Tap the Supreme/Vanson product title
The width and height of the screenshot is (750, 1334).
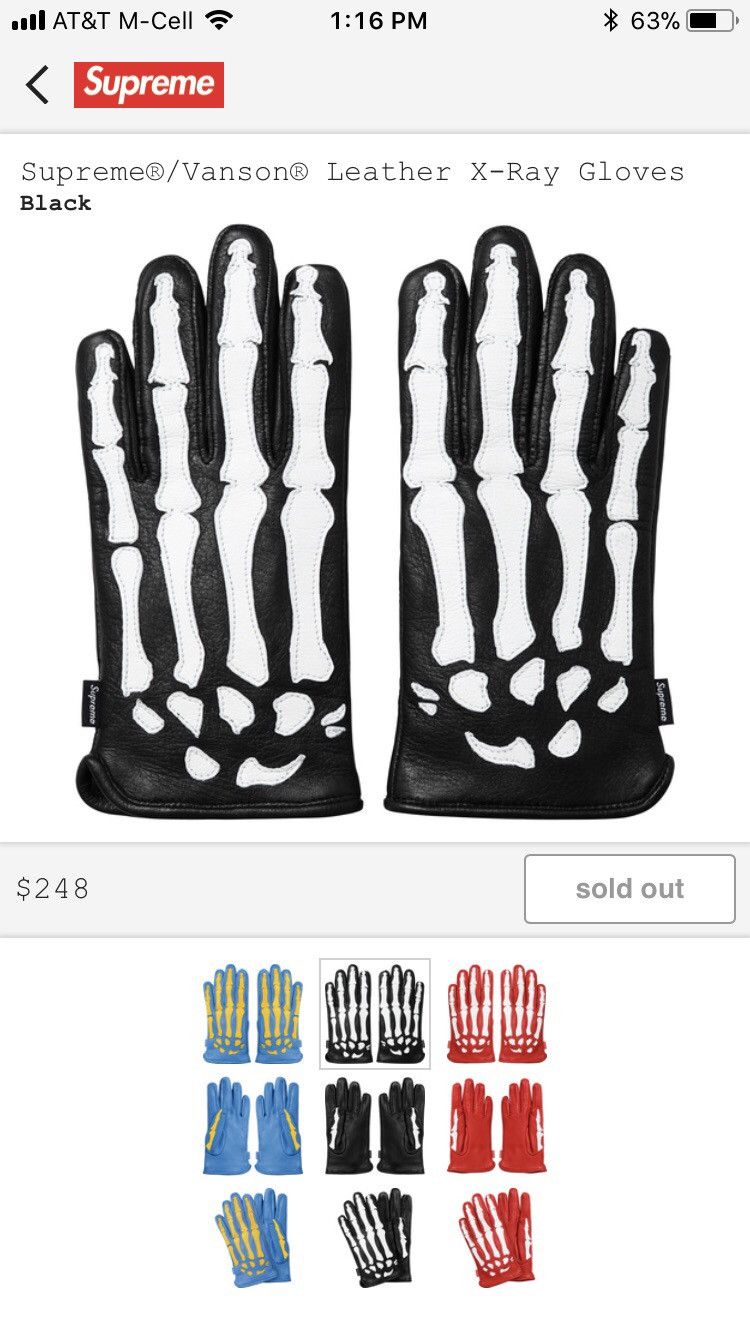coord(352,172)
